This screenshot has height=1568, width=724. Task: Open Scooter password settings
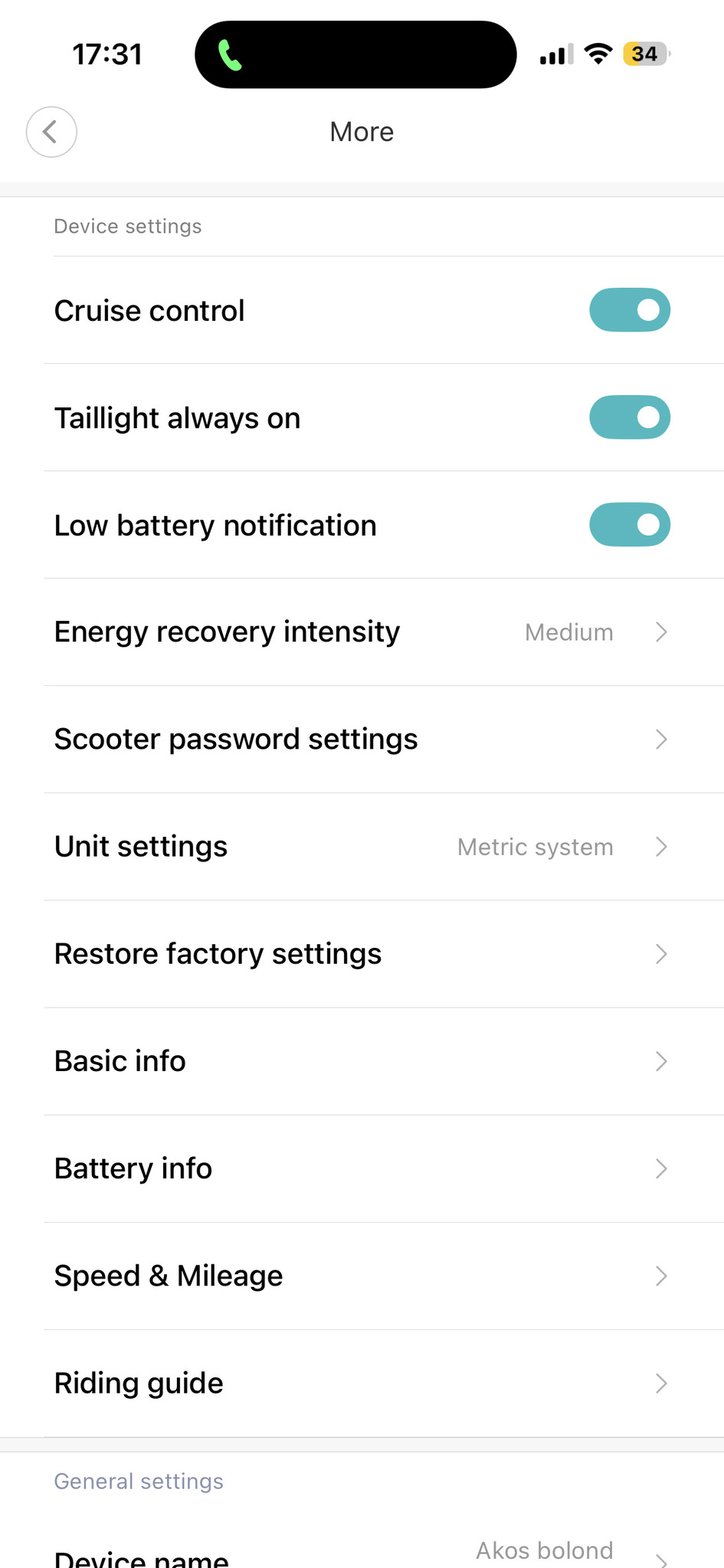point(362,740)
